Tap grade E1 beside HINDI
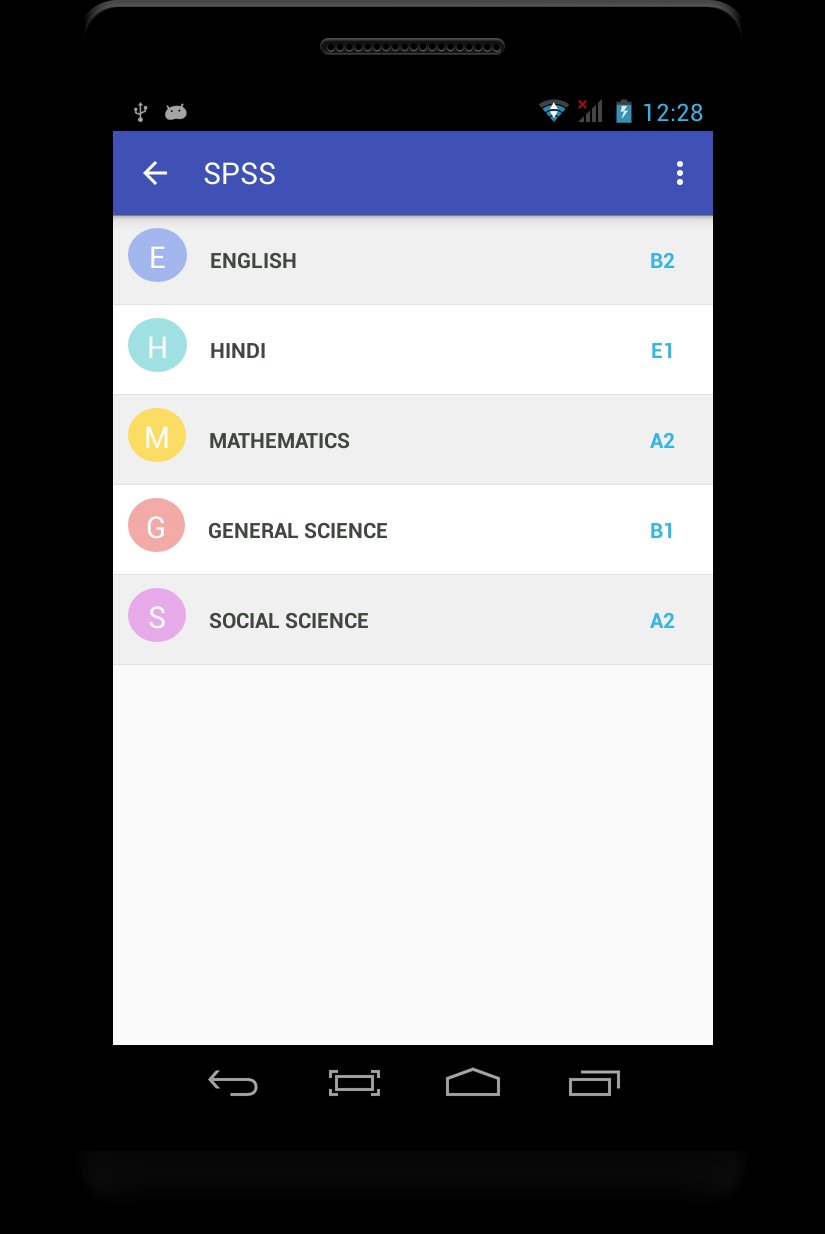This screenshot has height=1234, width=825. tap(662, 350)
